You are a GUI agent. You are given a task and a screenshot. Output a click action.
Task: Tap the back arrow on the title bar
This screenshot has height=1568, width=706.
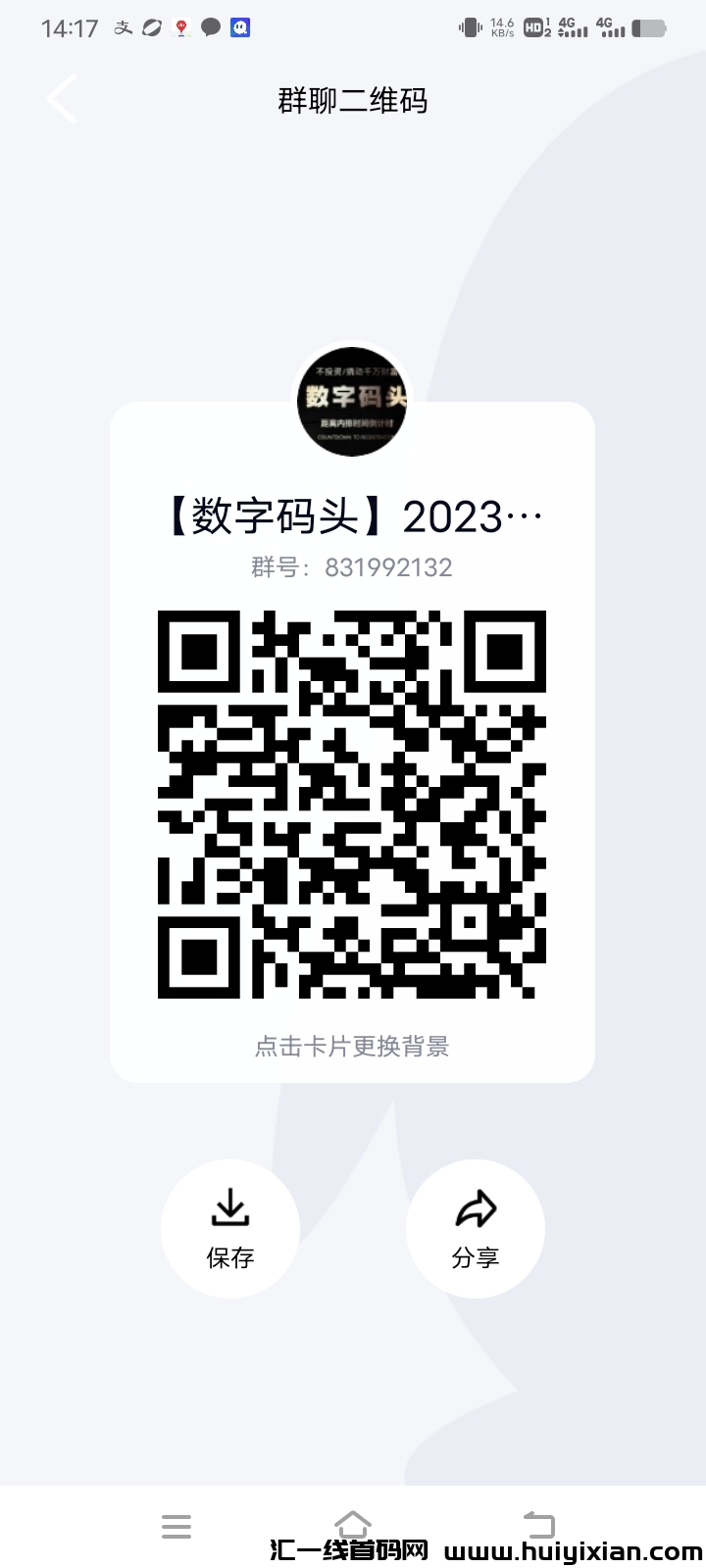[x=61, y=98]
